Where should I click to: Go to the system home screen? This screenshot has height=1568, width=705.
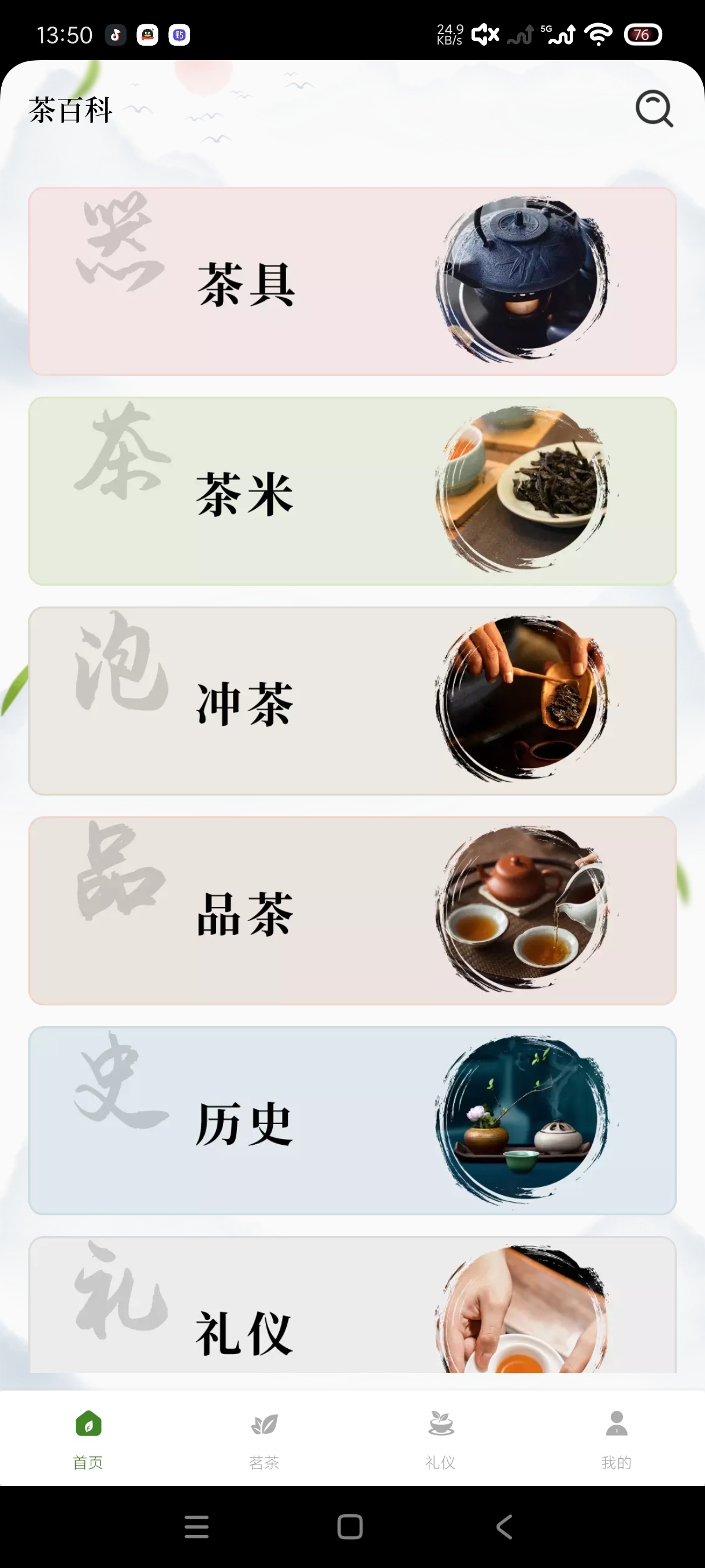(350, 1526)
